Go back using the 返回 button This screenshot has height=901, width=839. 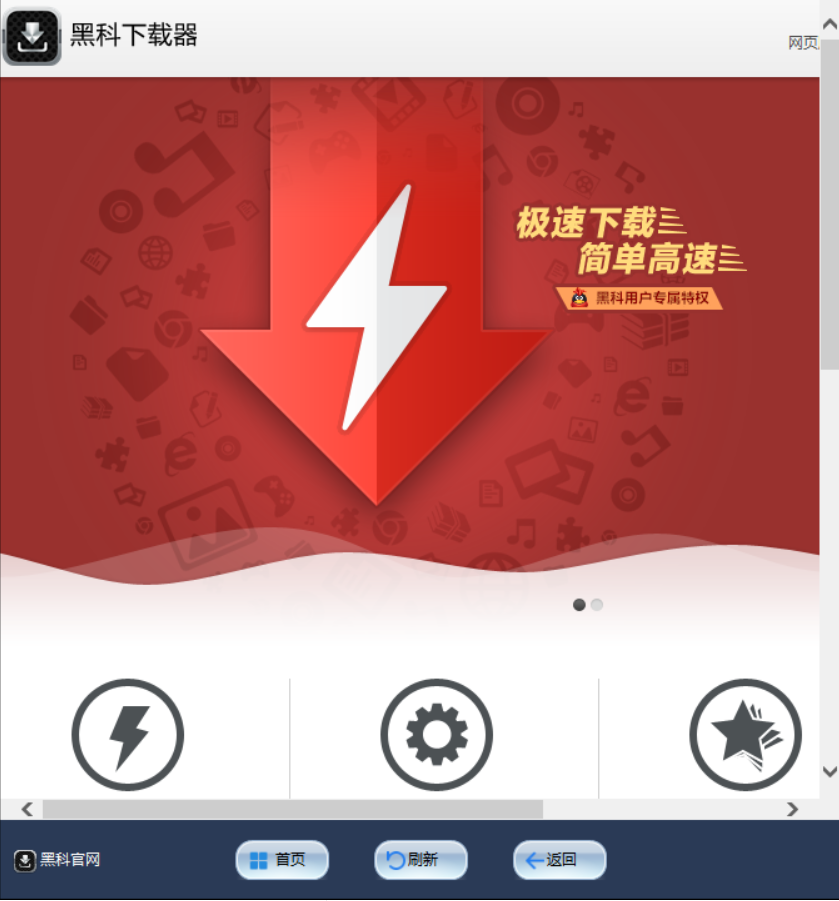click(x=559, y=860)
